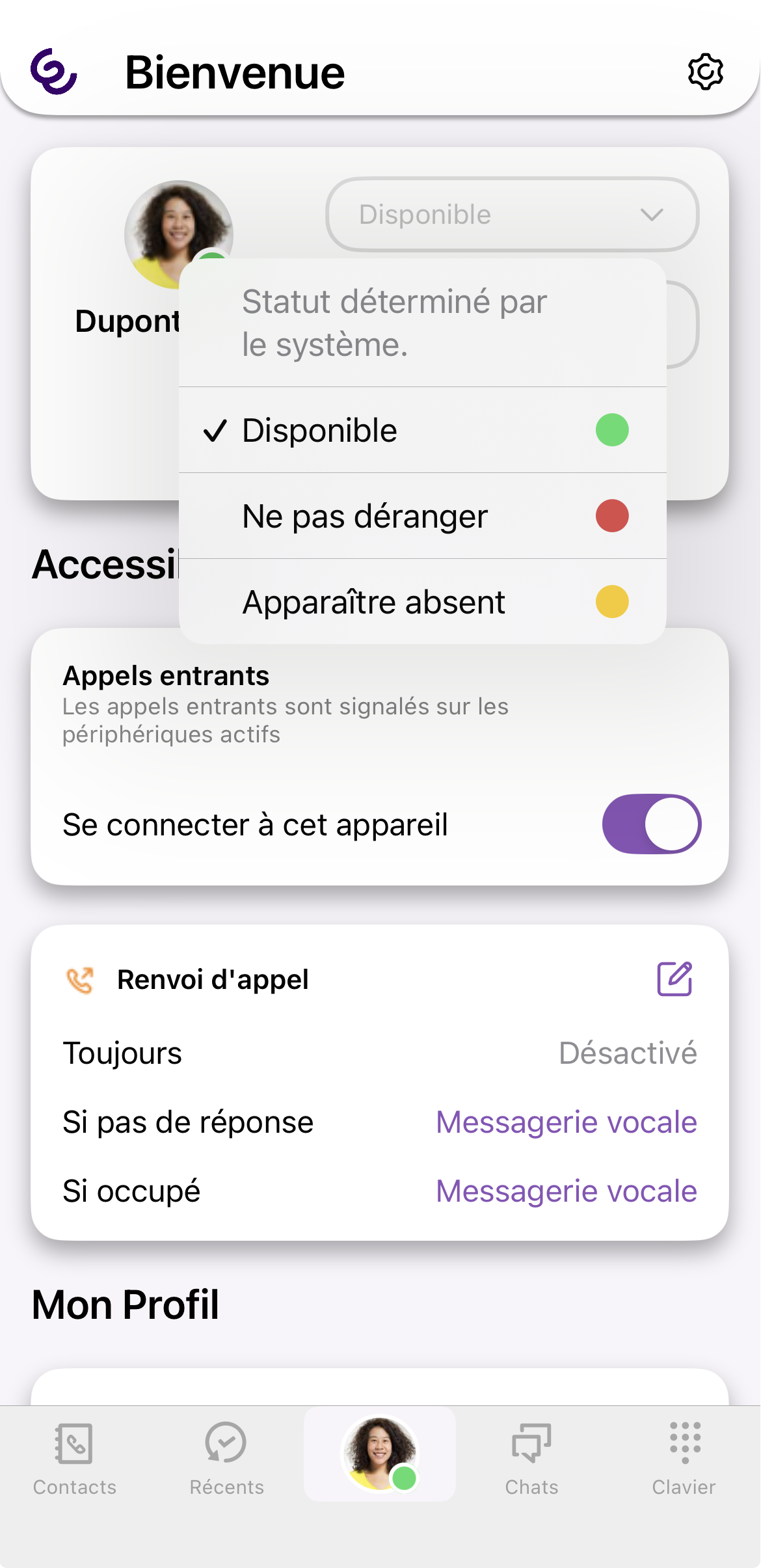Screen dimensions: 761x1568
Task: Switch to the Récents tab
Action: [226, 1457]
